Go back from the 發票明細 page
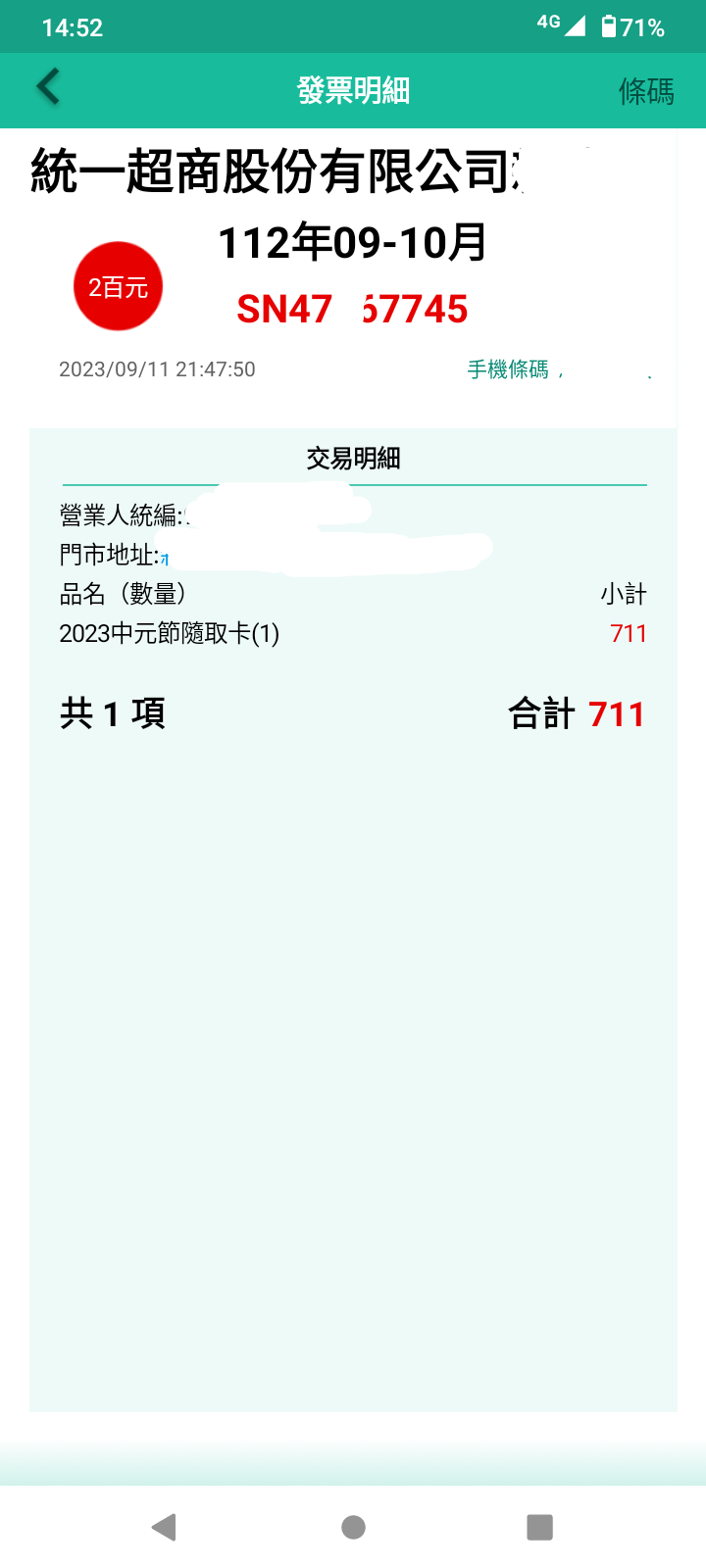 point(49,88)
